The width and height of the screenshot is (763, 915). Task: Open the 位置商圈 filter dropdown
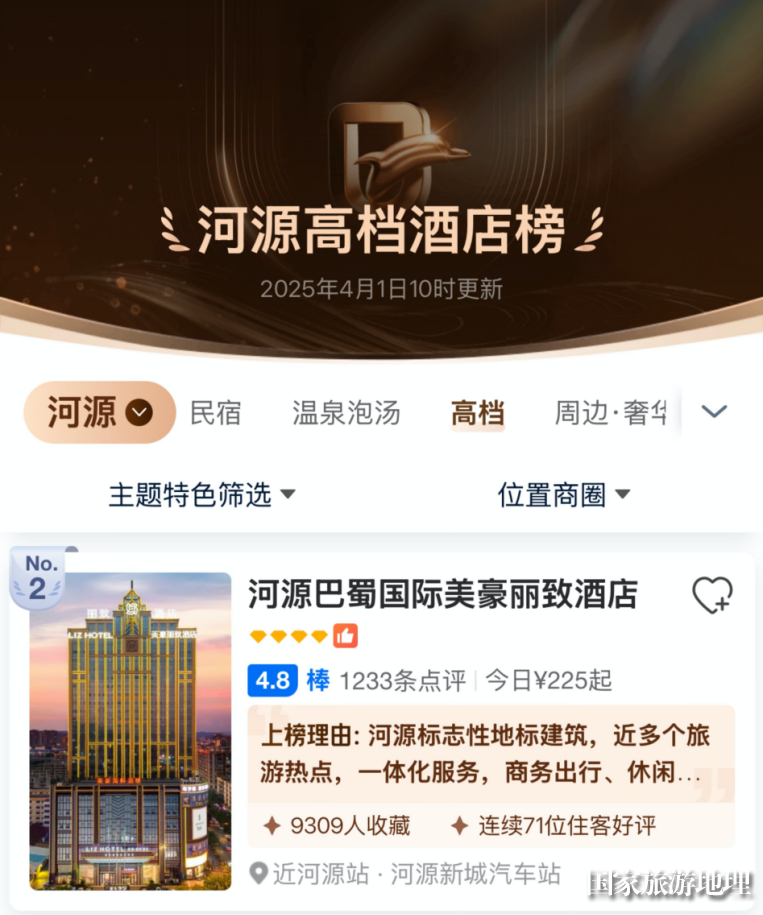click(x=564, y=494)
